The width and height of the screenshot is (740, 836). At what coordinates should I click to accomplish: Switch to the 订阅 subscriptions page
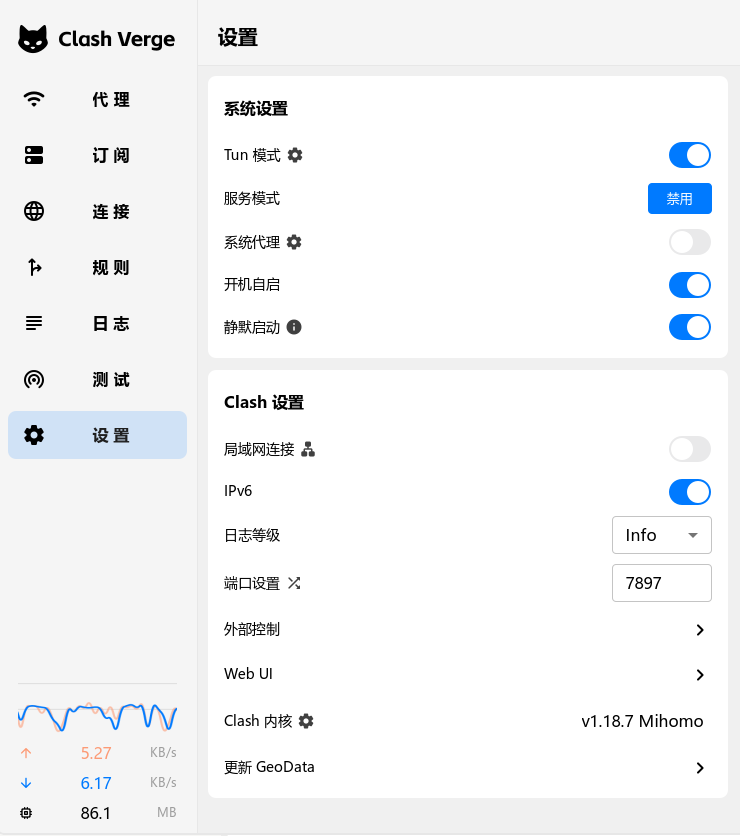click(97, 156)
